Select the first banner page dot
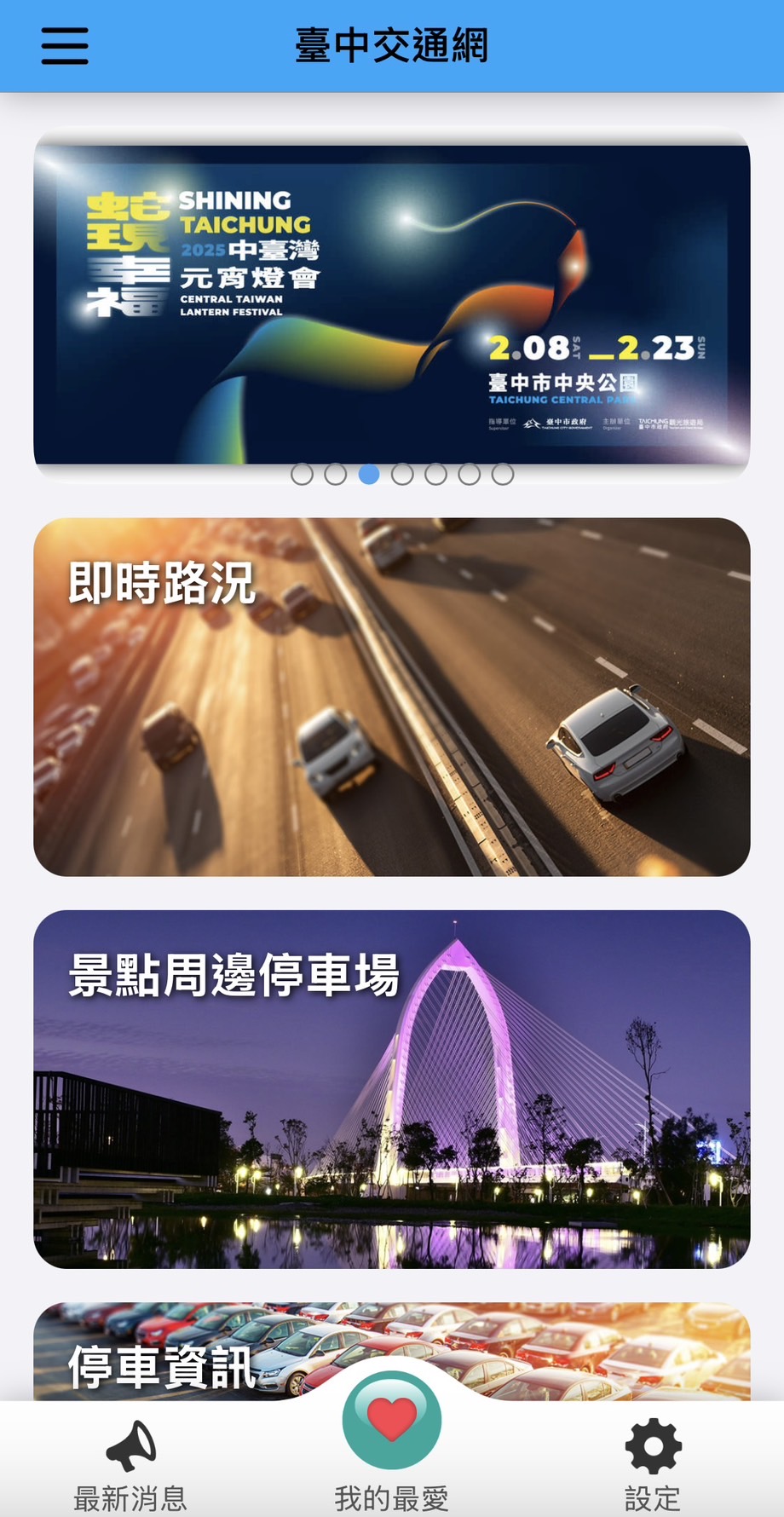The width and height of the screenshot is (784, 1517). 302,474
